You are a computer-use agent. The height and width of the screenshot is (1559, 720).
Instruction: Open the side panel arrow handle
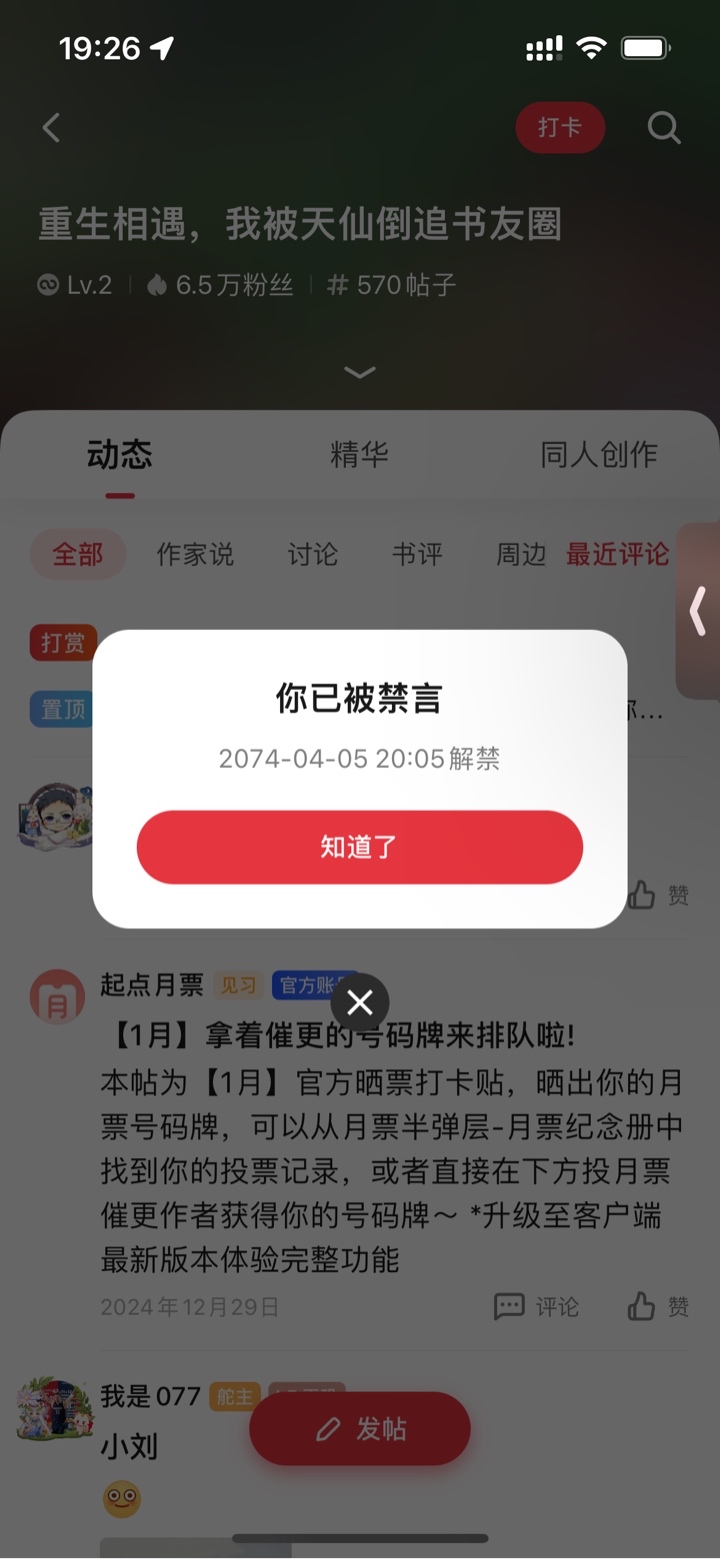(698, 611)
